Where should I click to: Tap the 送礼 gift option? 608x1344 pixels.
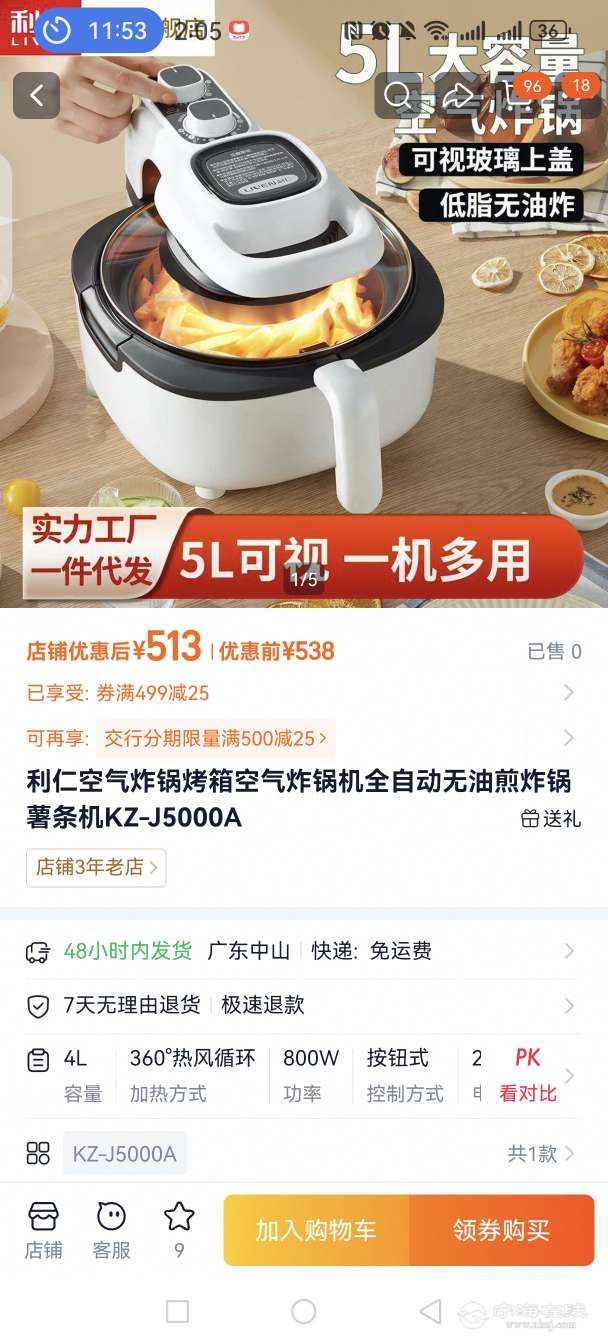[x=551, y=818]
